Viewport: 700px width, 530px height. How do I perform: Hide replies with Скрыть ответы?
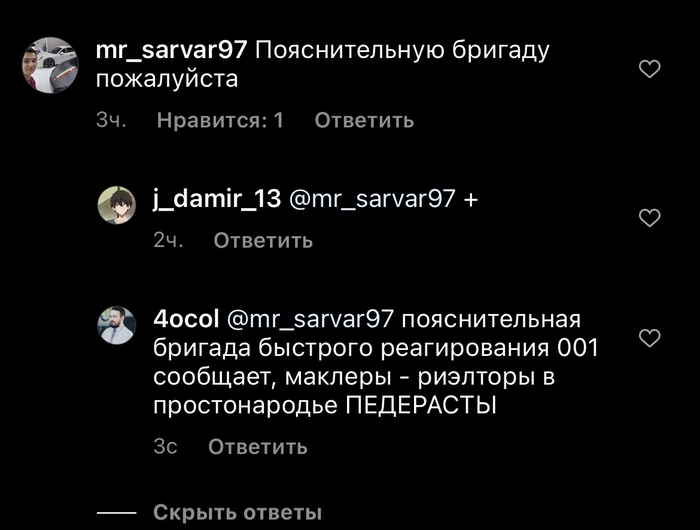tap(237, 513)
